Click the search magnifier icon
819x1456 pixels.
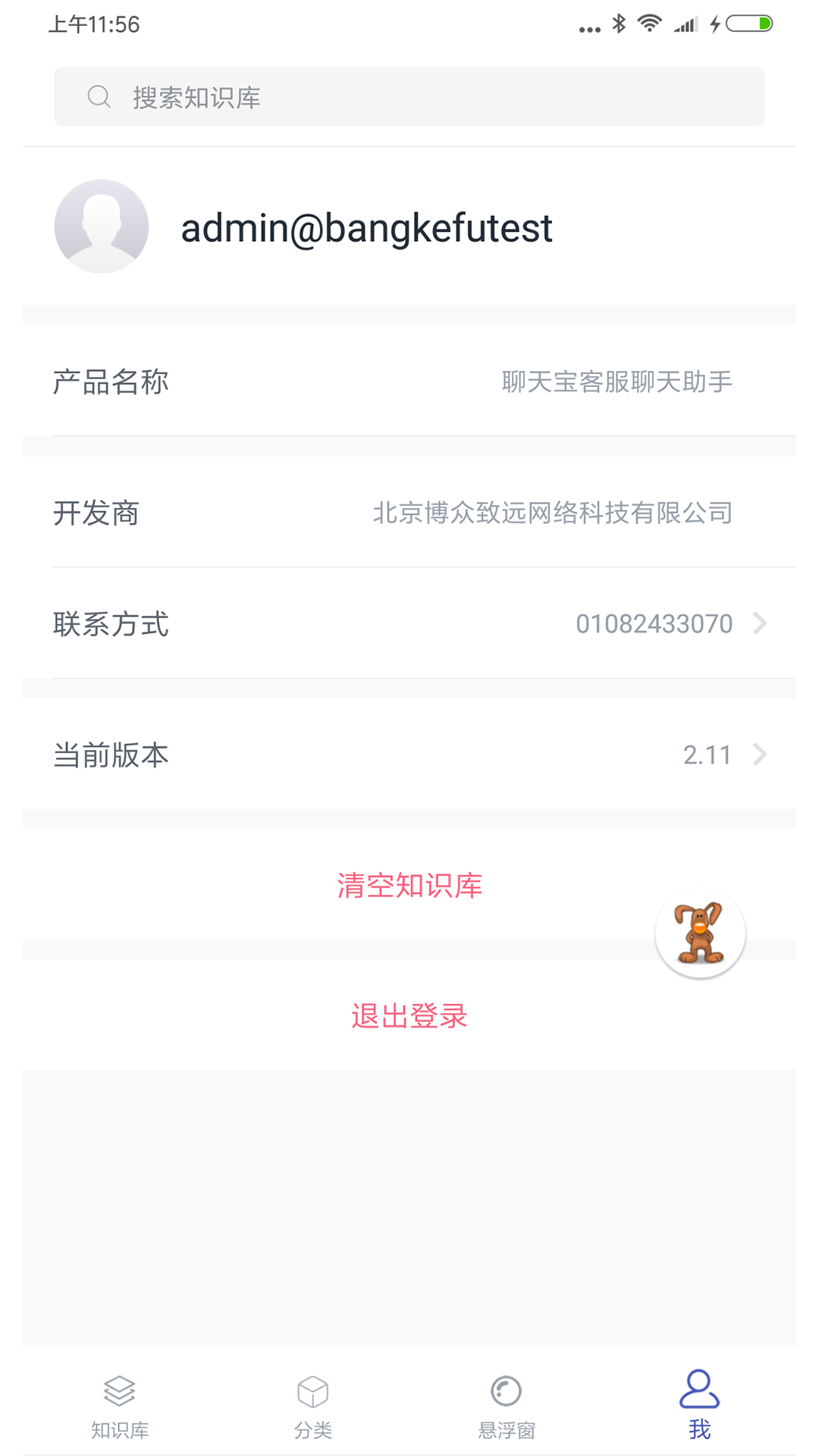[99, 96]
